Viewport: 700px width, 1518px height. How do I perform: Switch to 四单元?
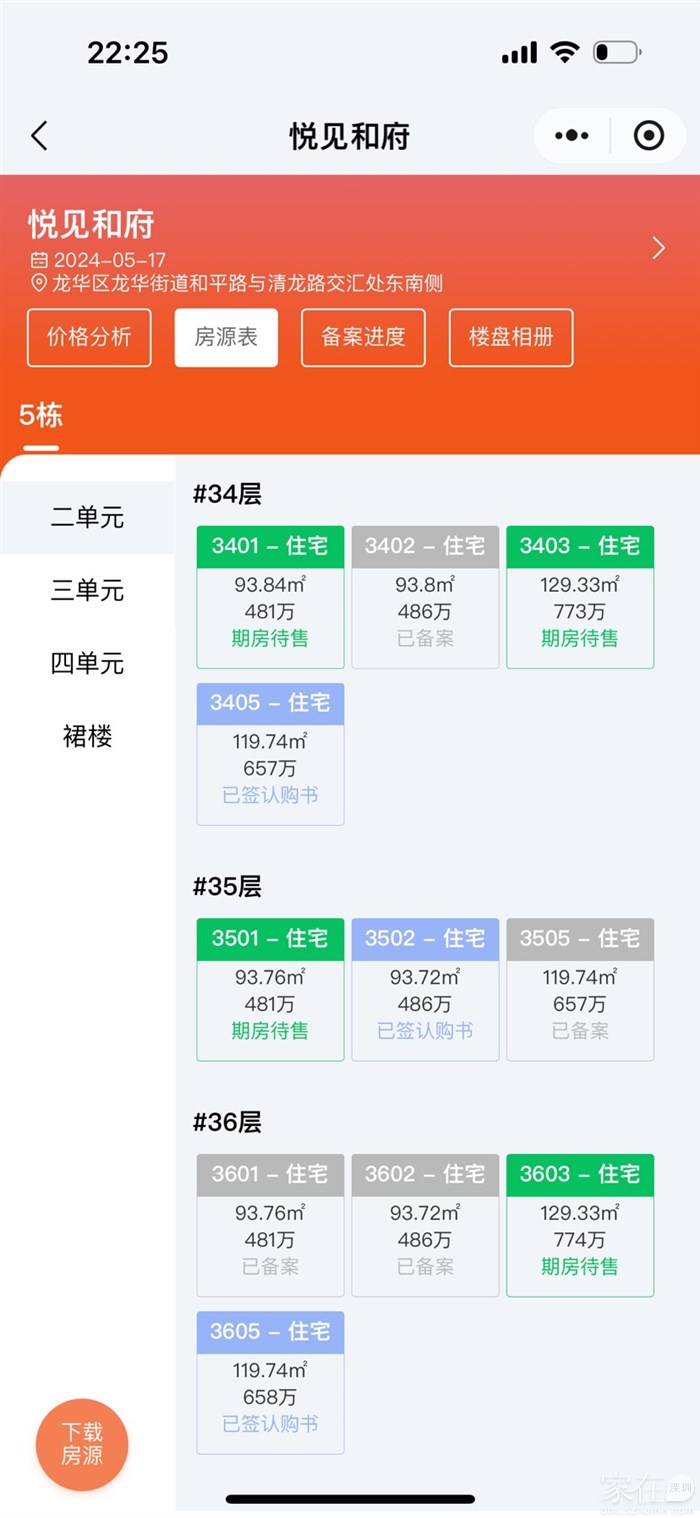coord(88,664)
